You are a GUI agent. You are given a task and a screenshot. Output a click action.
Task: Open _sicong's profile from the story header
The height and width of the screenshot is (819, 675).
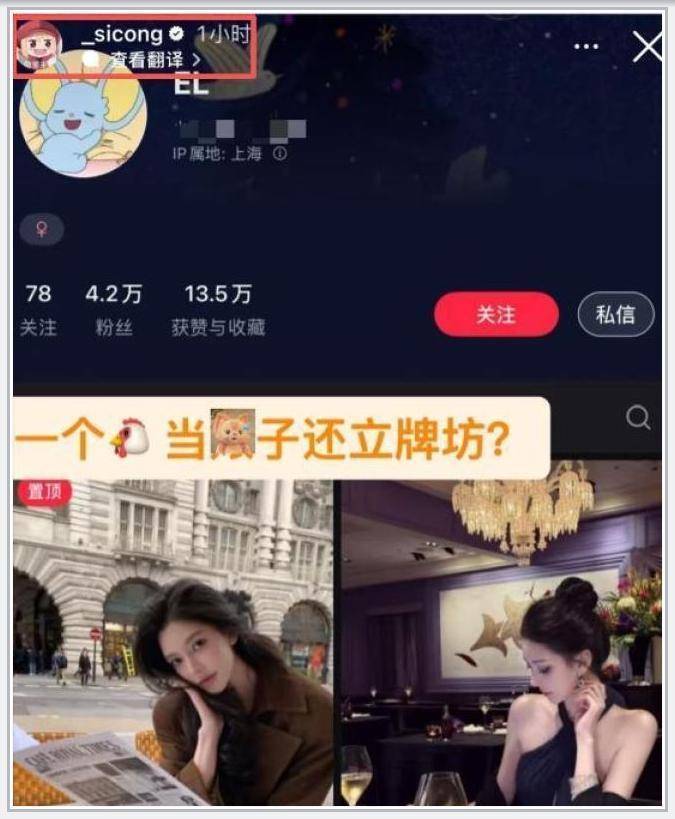pos(120,35)
